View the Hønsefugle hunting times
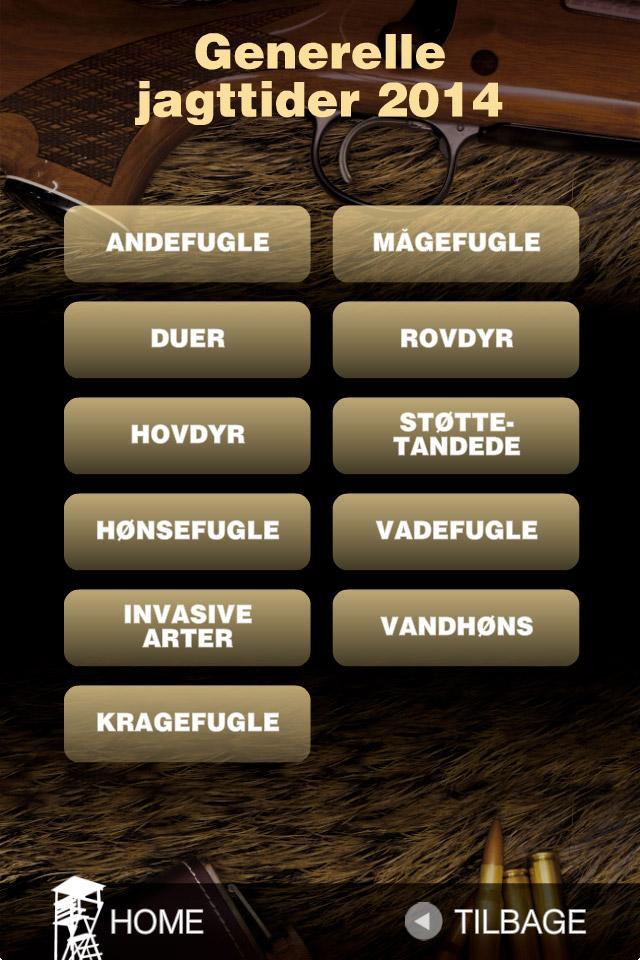640x960 pixels. [187, 531]
